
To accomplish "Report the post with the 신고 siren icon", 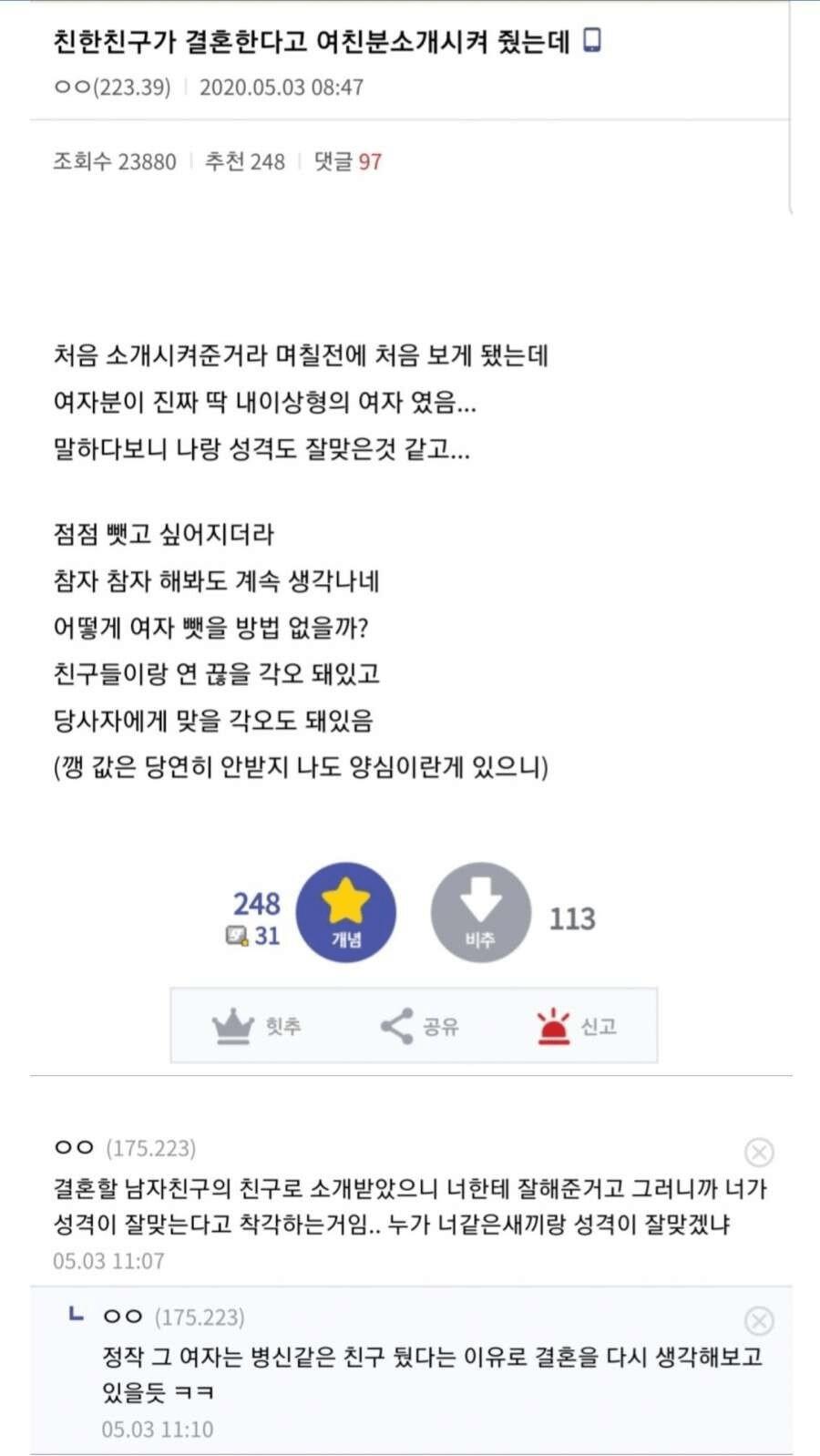I will pyautogui.click(x=553, y=1025).
